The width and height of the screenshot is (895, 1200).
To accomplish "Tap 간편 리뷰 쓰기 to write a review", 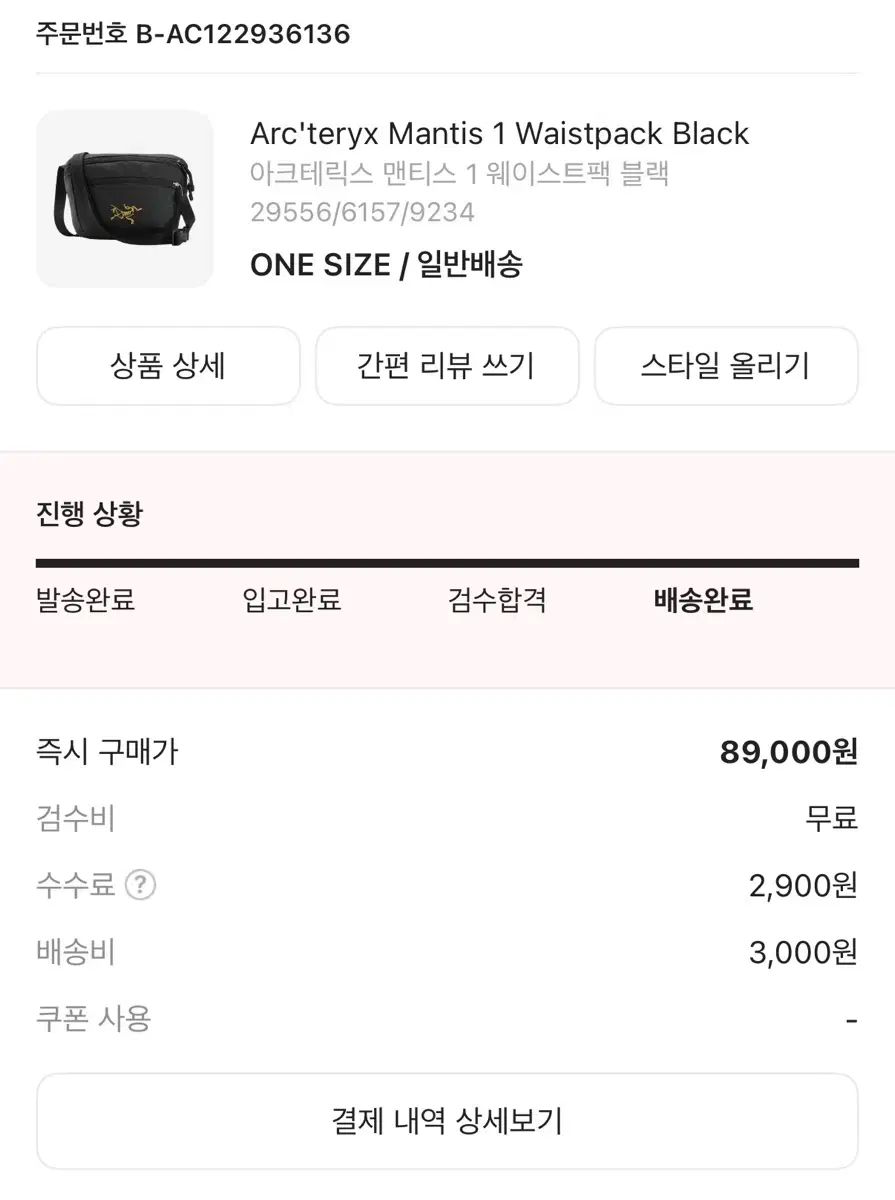I will tap(447, 366).
